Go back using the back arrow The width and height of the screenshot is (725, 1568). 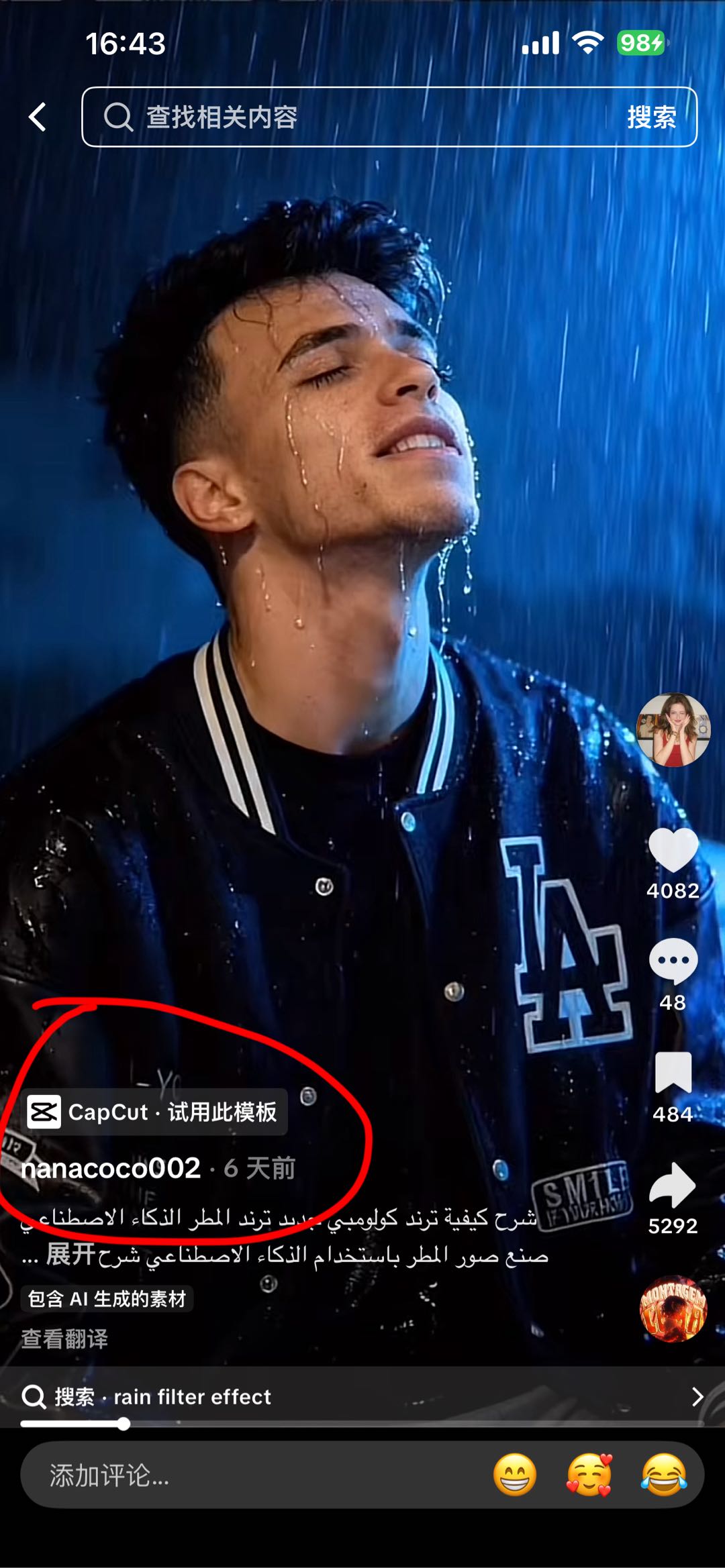tap(38, 115)
